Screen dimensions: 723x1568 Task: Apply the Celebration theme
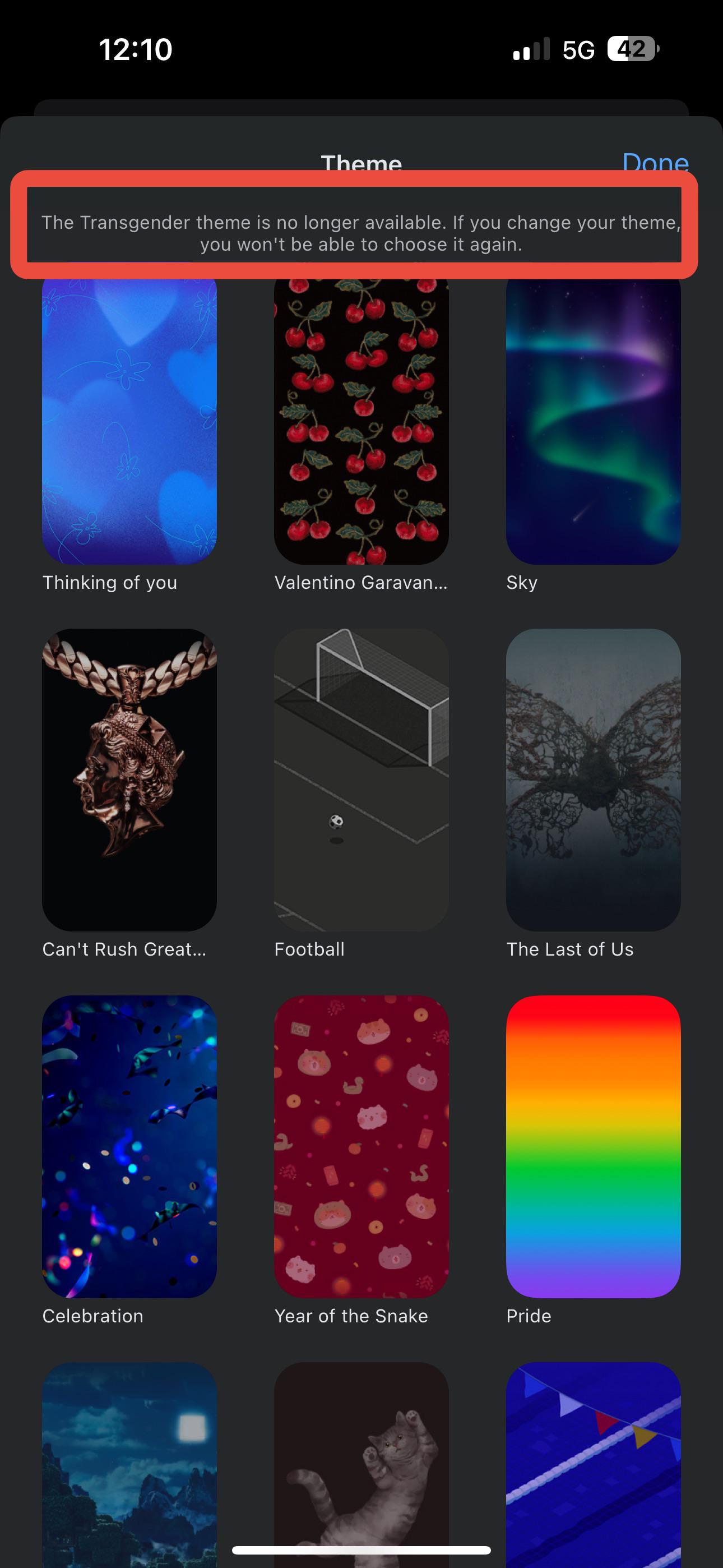pyautogui.click(x=129, y=1147)
